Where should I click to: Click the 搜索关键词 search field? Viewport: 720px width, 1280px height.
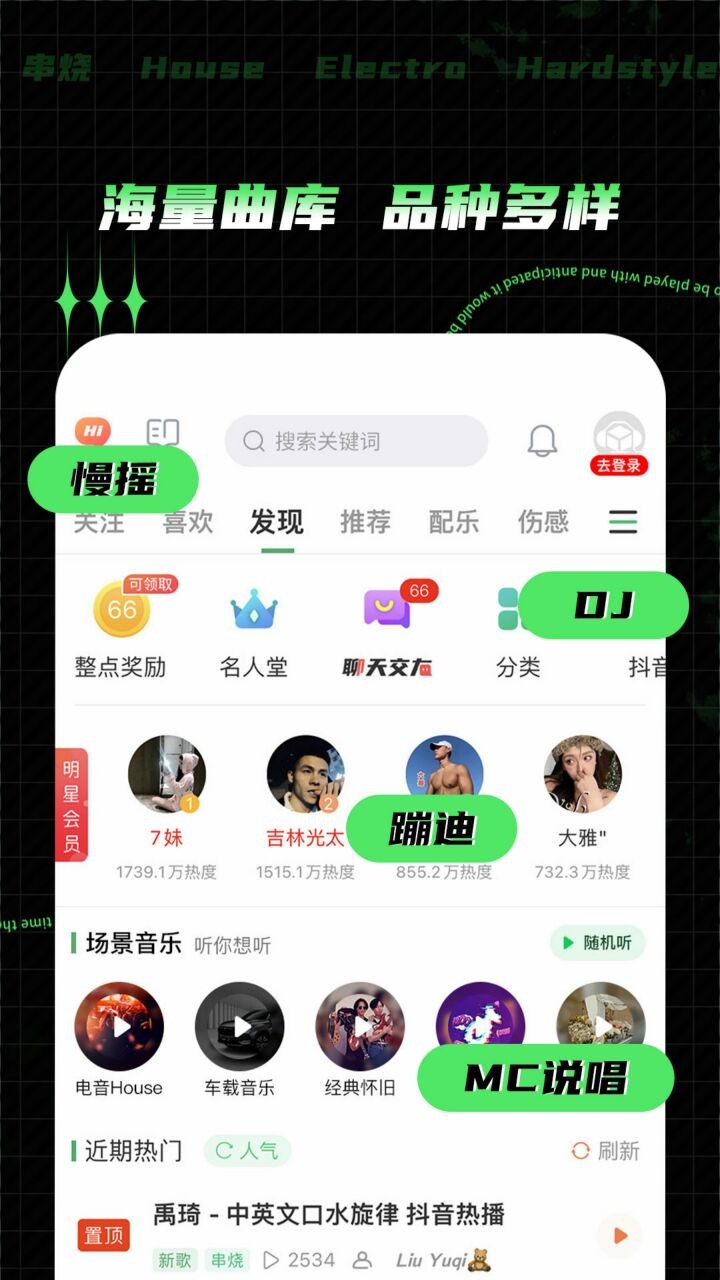[x=355, y=440]
